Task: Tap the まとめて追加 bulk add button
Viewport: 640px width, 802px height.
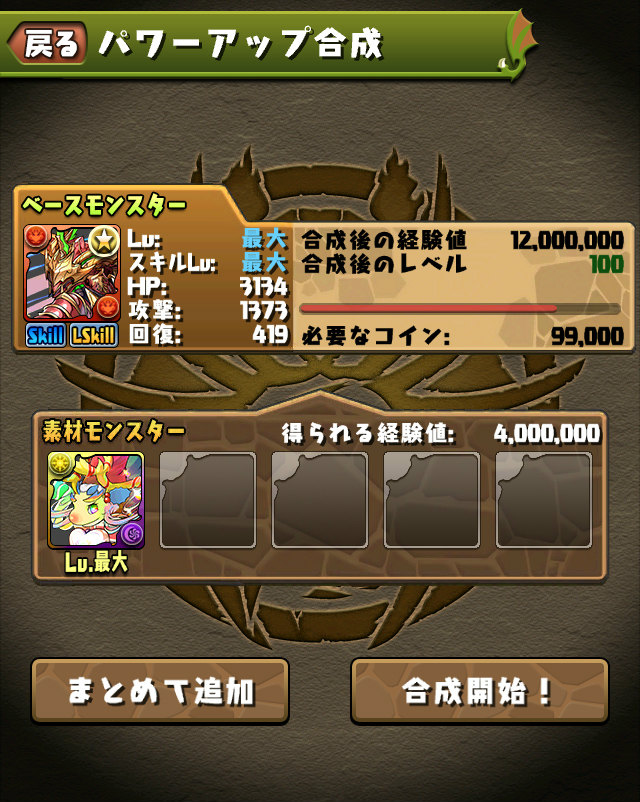Action: click(x=160, y=691)
